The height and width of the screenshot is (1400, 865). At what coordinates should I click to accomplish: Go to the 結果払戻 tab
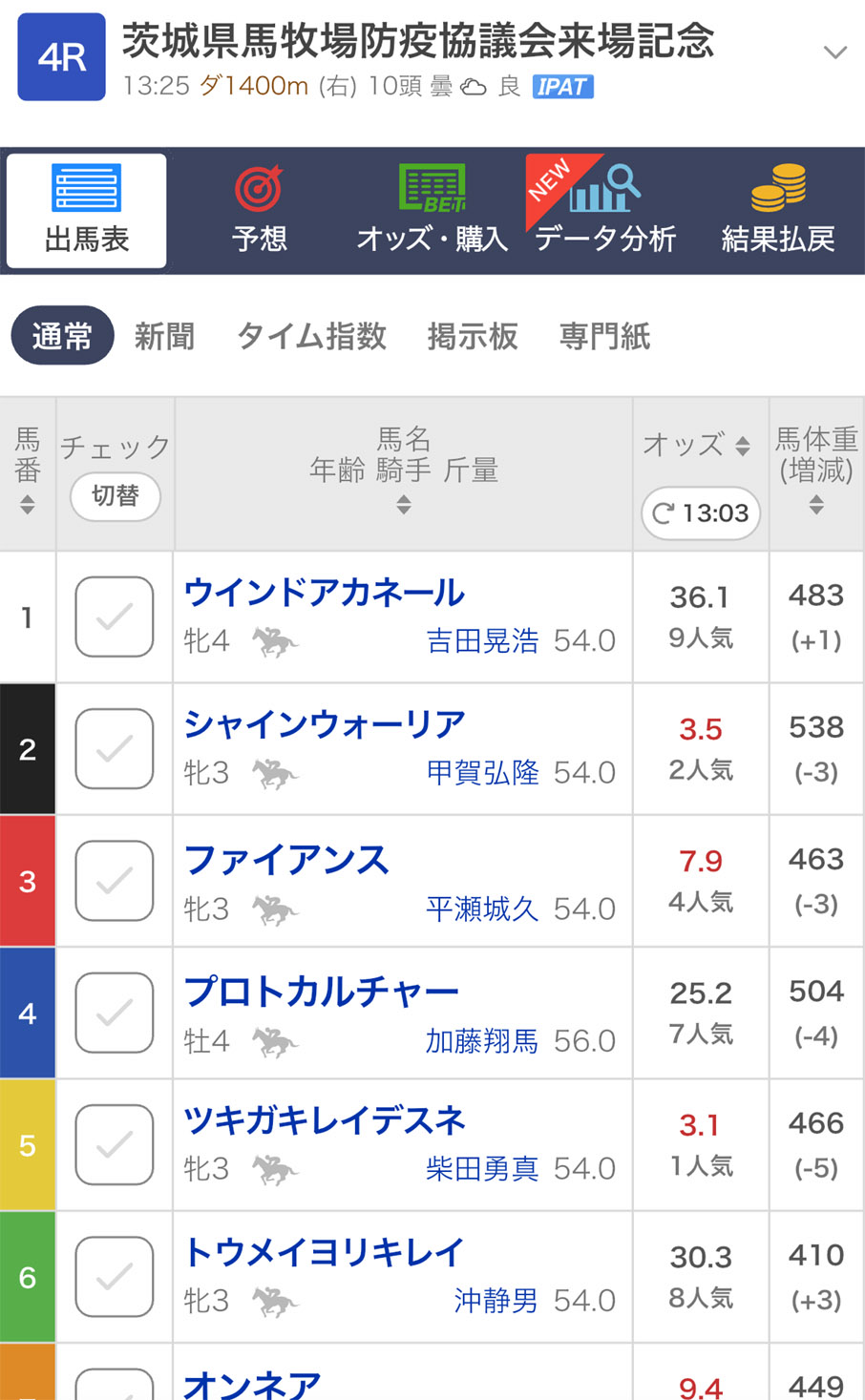[778, 212]
